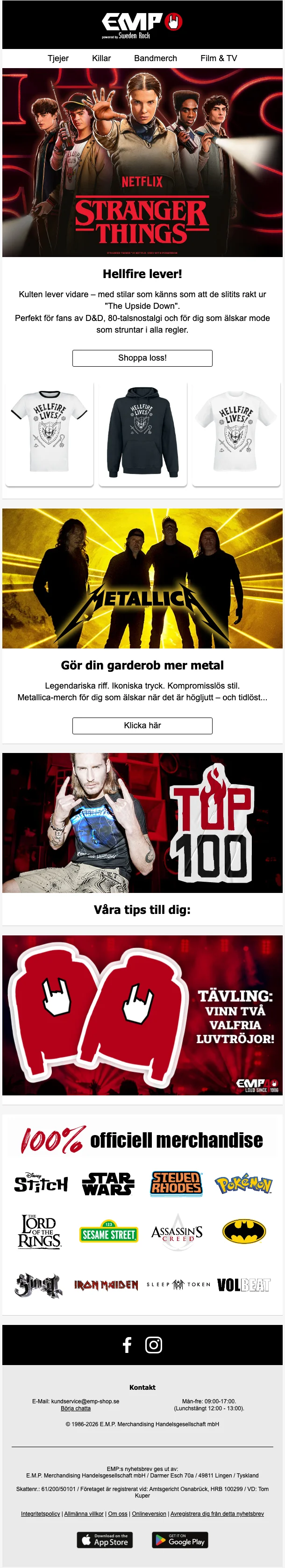Go to the Bandmerch section
The height and width of the screenshot is (1568, 285).
pyautogui.click(x=155, y=58)
